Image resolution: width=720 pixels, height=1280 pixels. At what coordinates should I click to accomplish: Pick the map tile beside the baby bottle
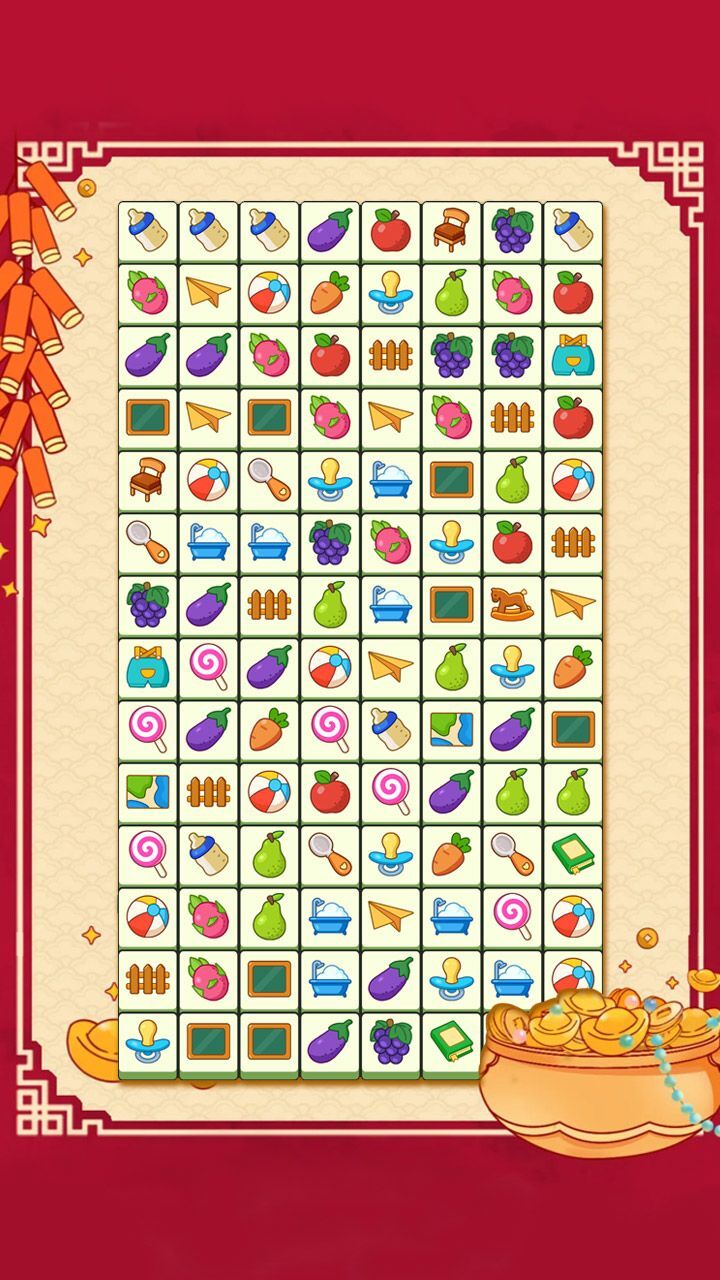451,728
